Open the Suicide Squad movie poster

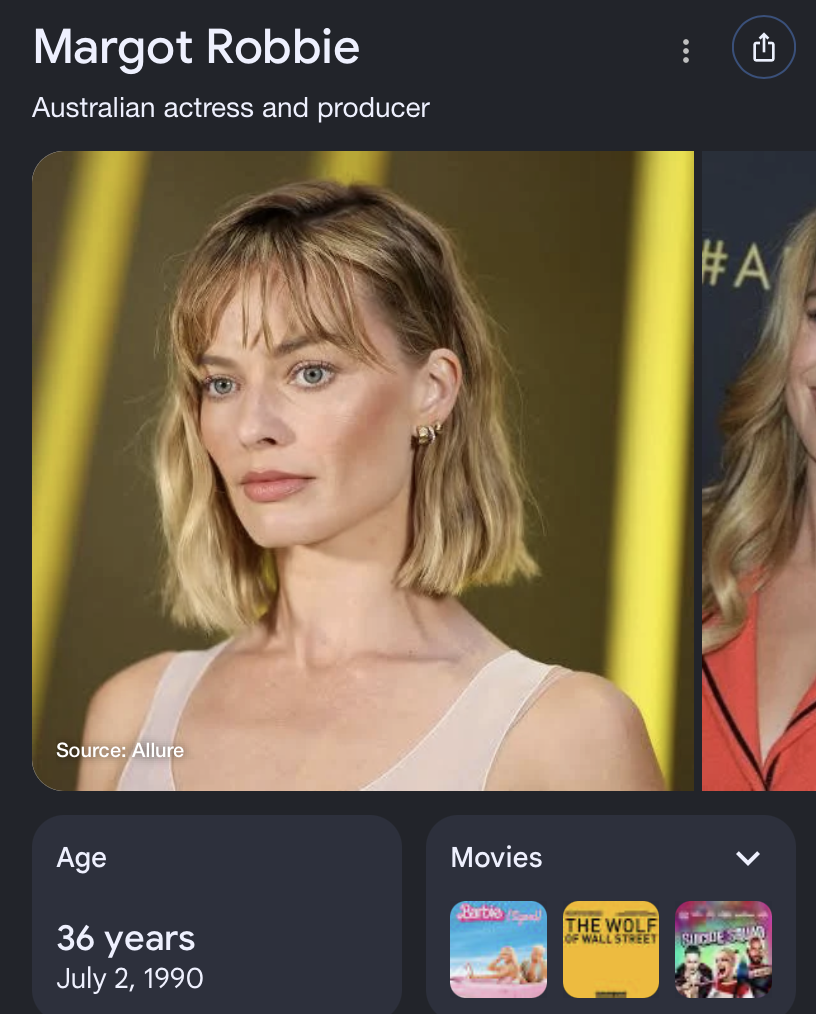click(x=723, y=949)
